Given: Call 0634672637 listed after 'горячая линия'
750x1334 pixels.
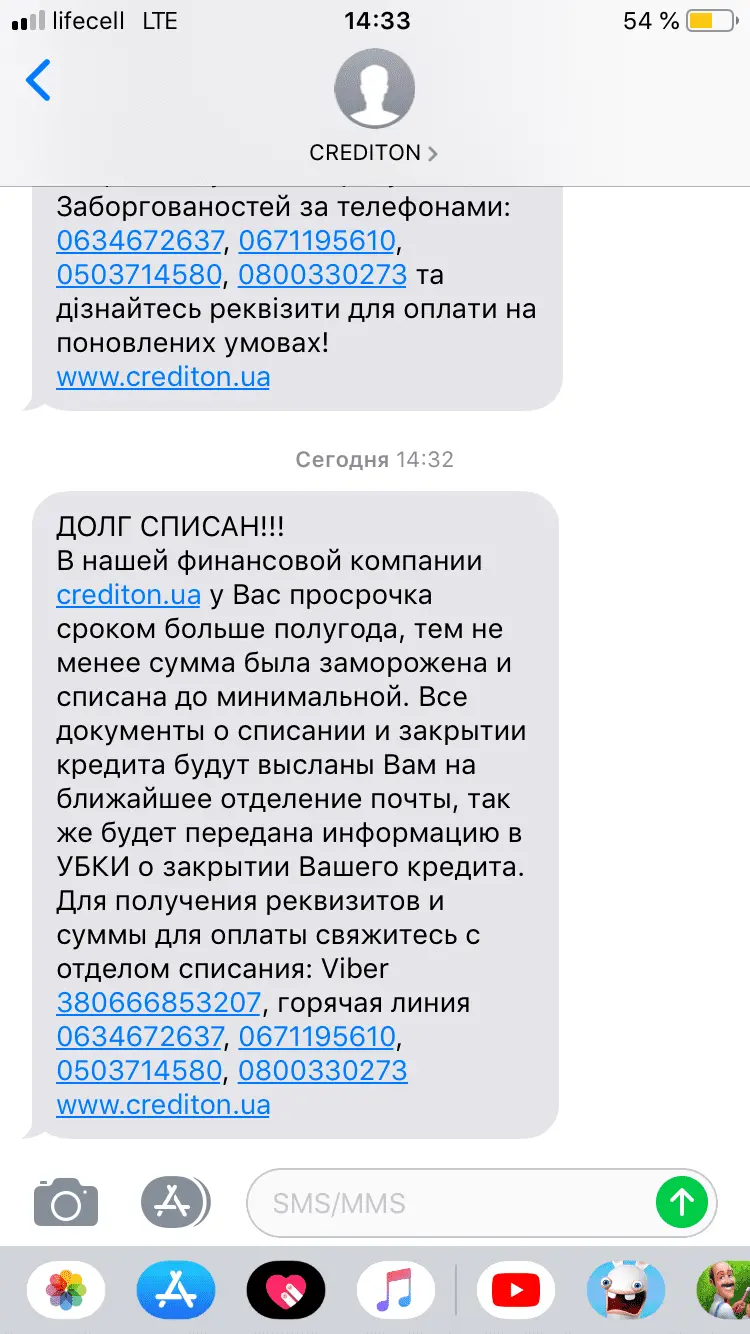Looking at the screenshot, I should pyautogui.click(x=140, y=1037).
